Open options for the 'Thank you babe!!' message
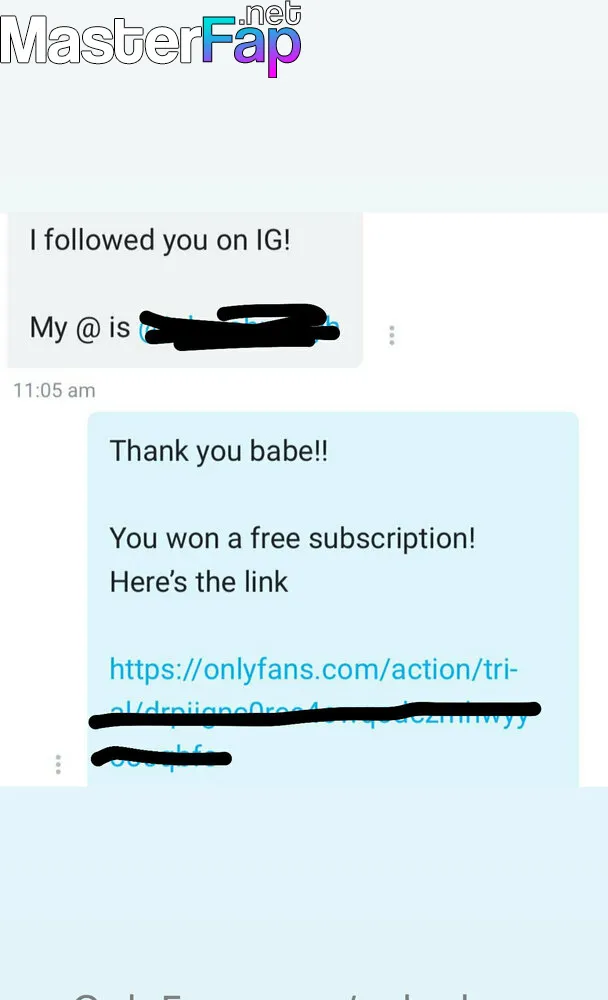The image size is (608, 1000). [58, 764]
